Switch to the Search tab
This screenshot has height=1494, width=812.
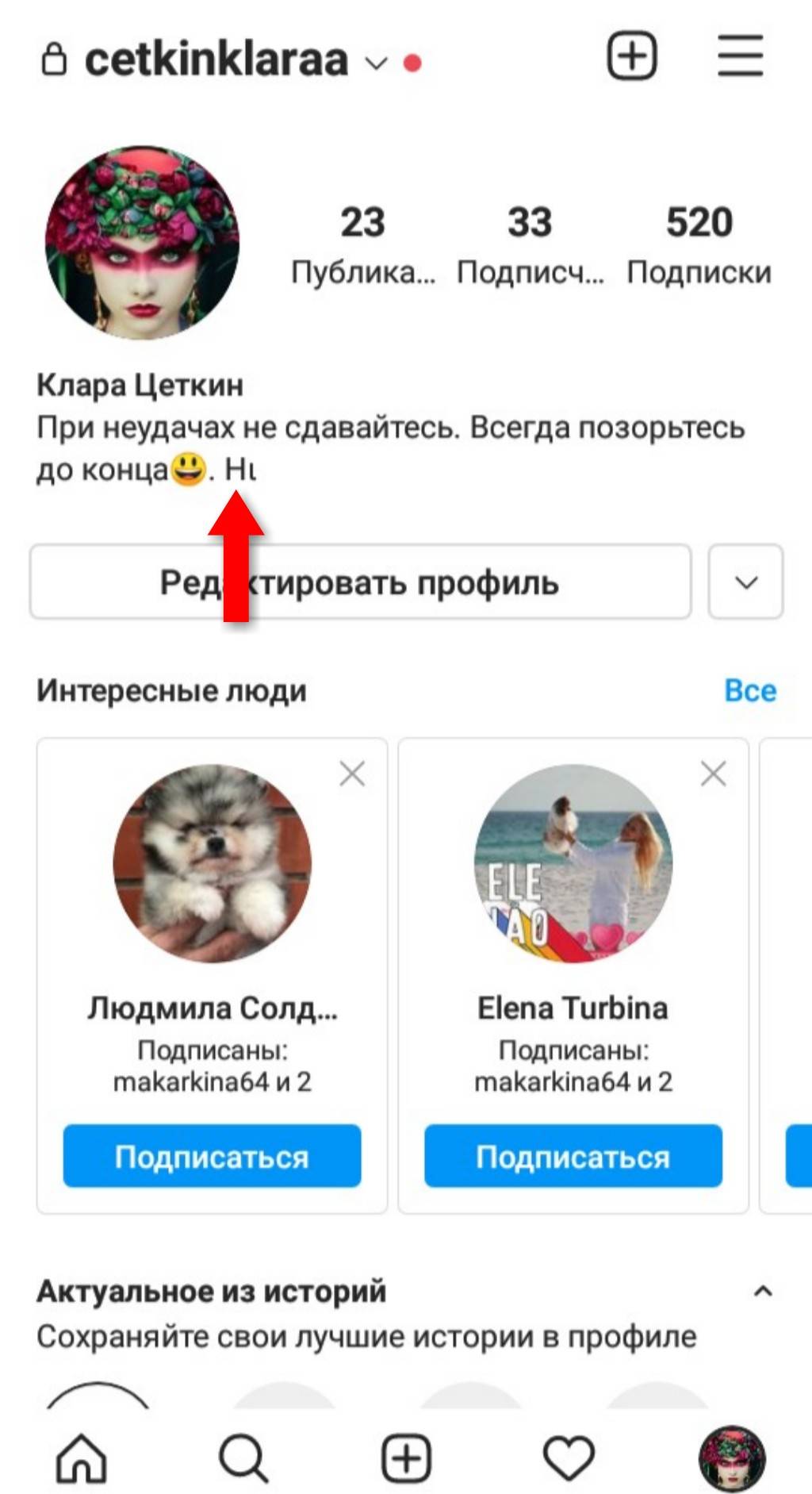[x=243, y=1458]
